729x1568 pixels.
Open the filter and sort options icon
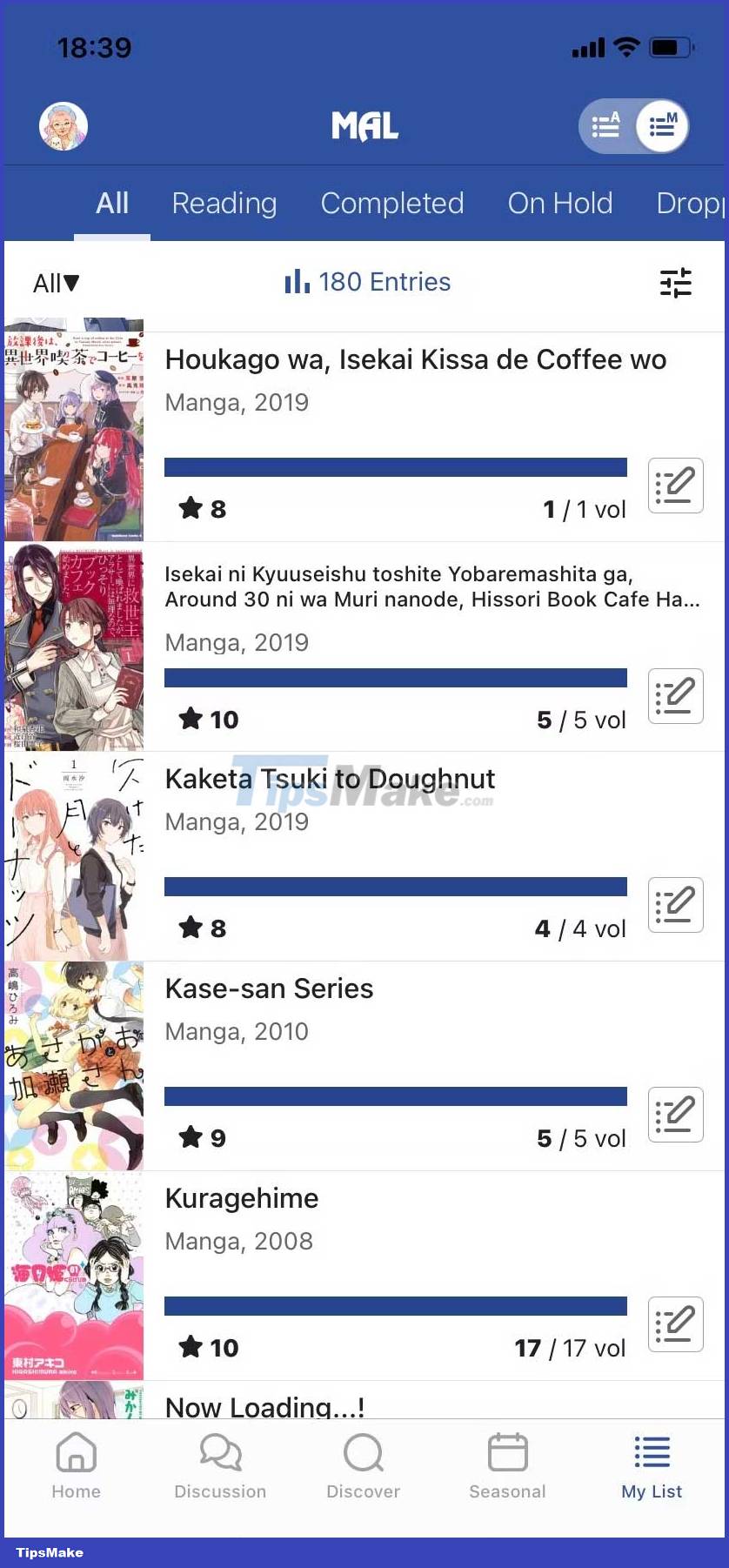click(676, 282)
